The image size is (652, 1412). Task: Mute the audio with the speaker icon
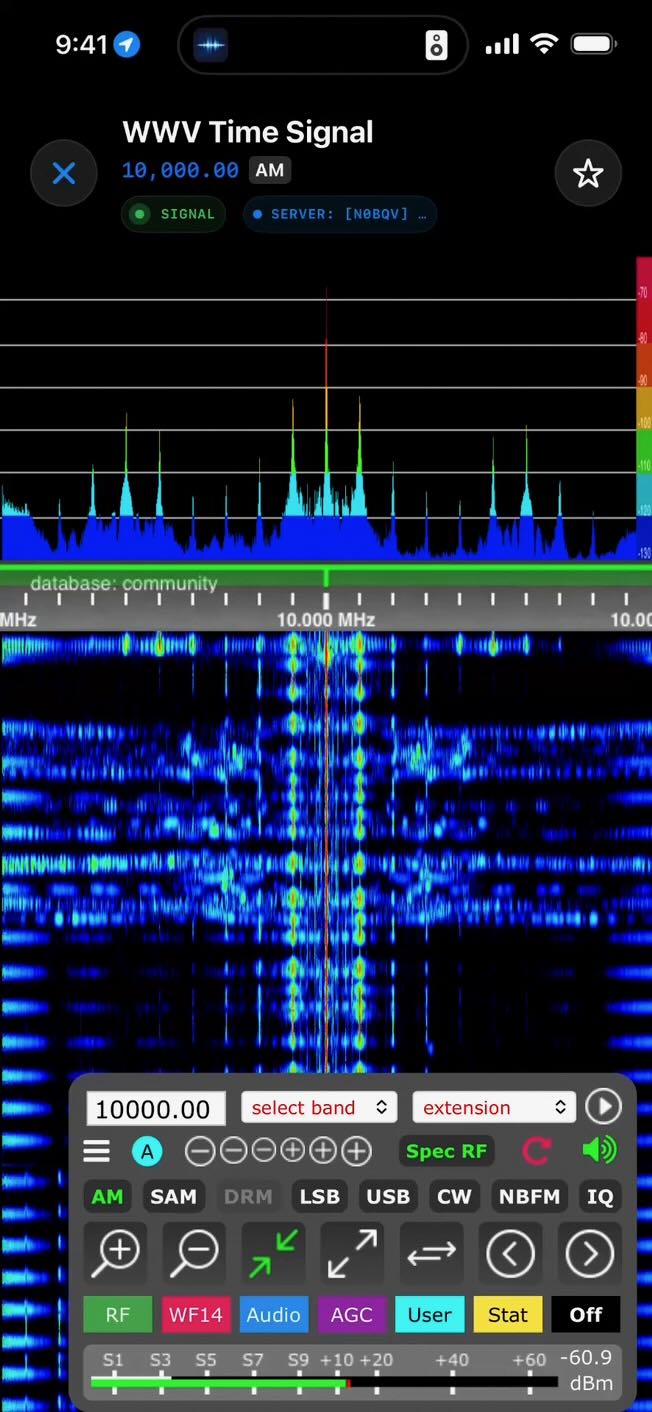(x=598, y=1151)
